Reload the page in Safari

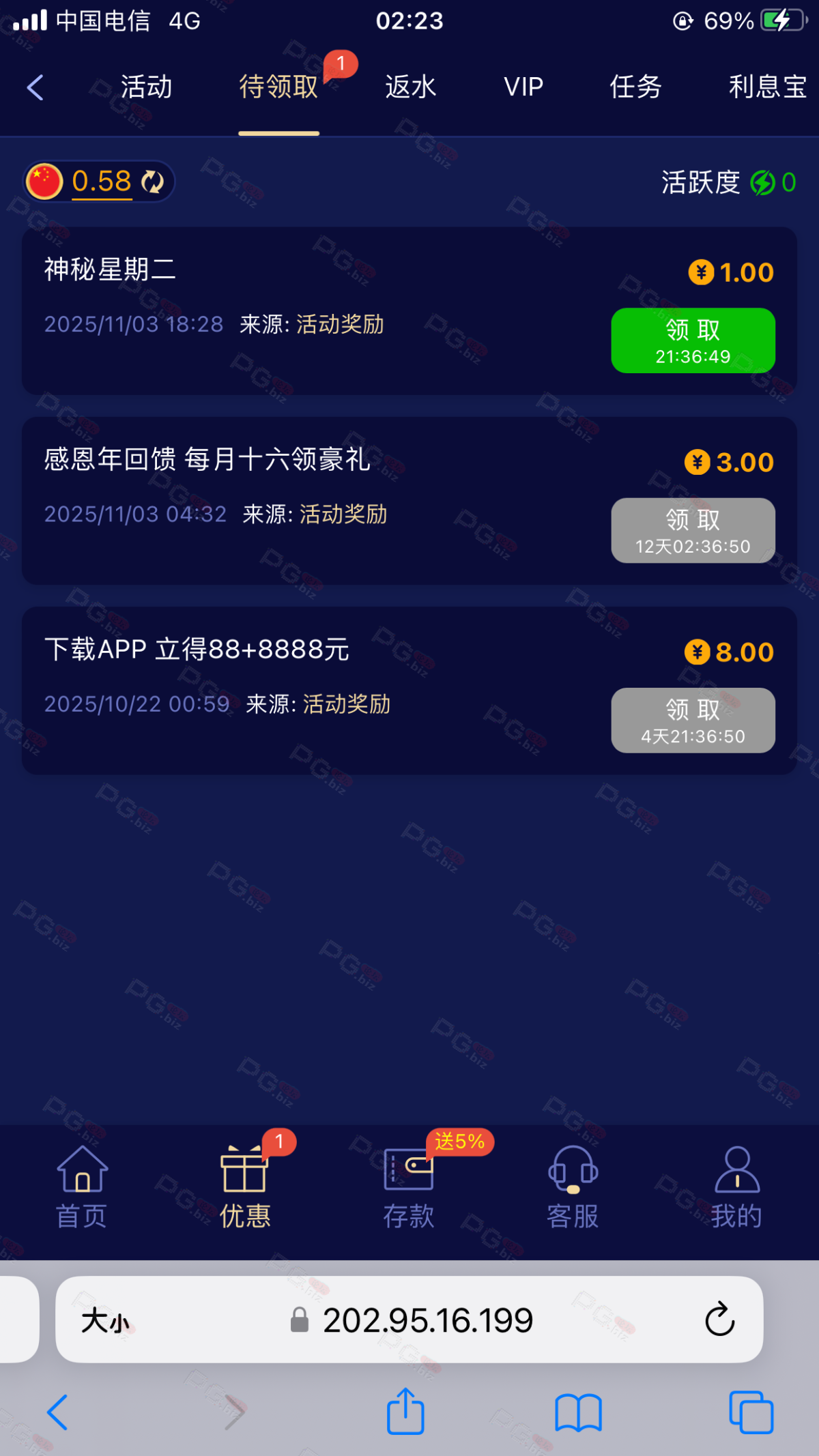719,1320
